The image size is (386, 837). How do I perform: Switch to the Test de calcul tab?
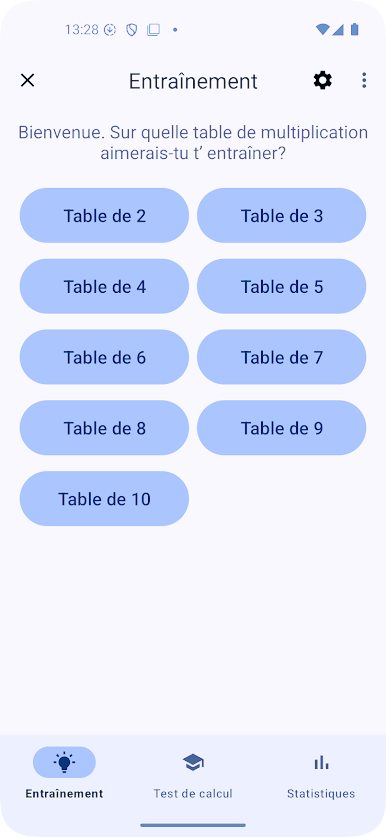[193, 773]
